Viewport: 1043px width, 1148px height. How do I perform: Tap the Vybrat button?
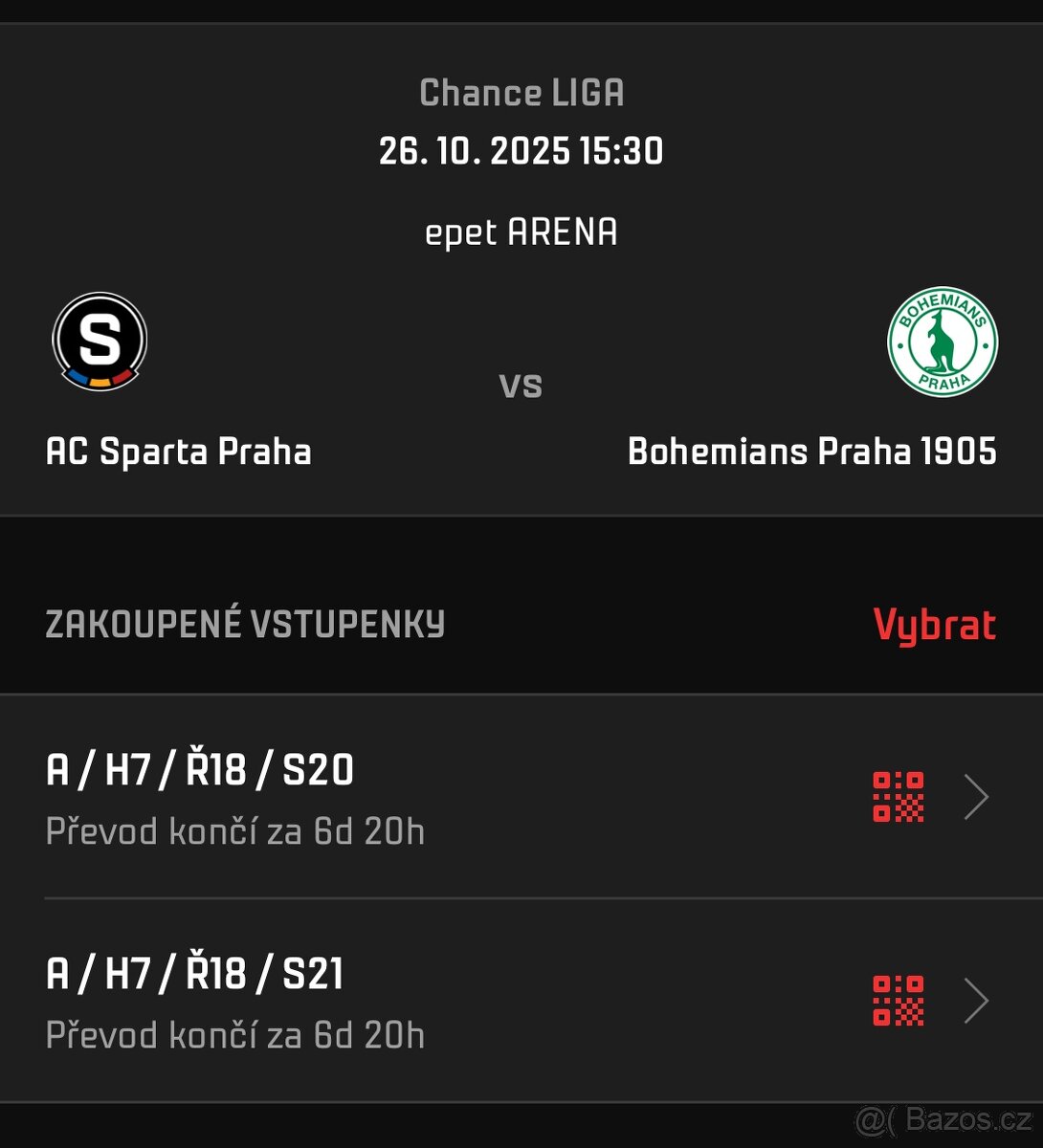(934, 626)
